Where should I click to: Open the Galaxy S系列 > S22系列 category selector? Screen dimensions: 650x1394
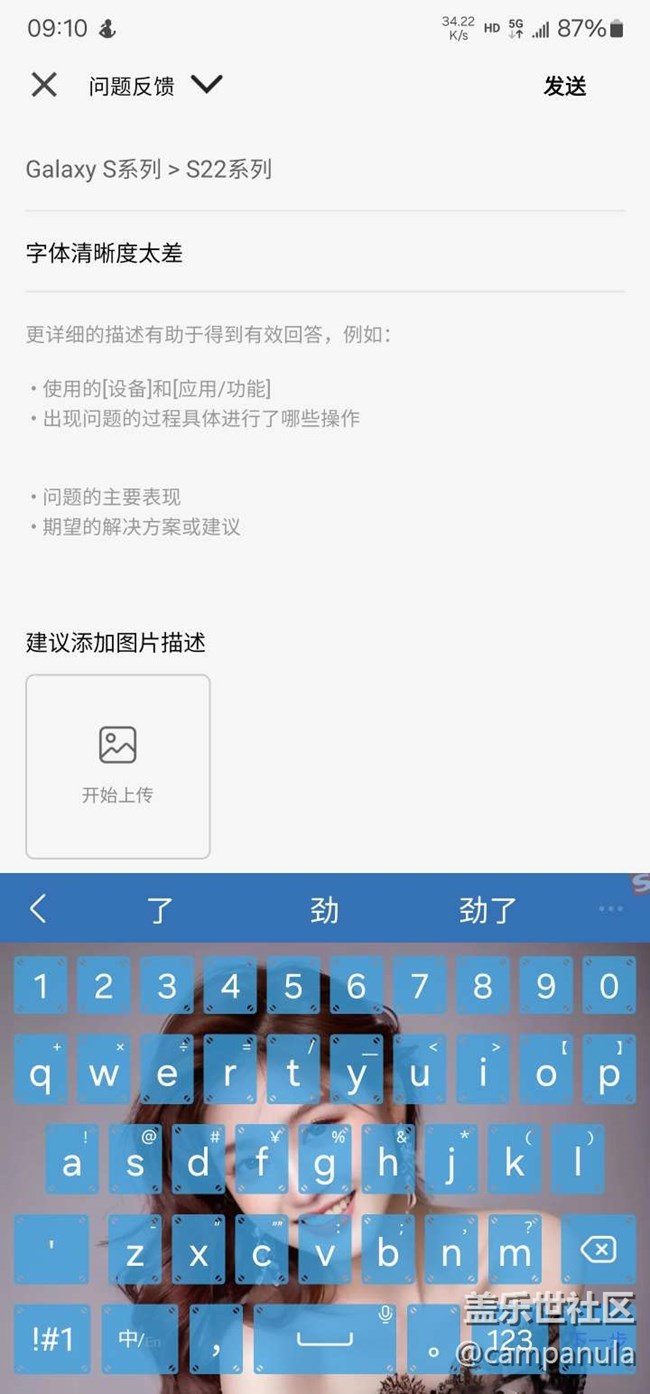point(149,169)
